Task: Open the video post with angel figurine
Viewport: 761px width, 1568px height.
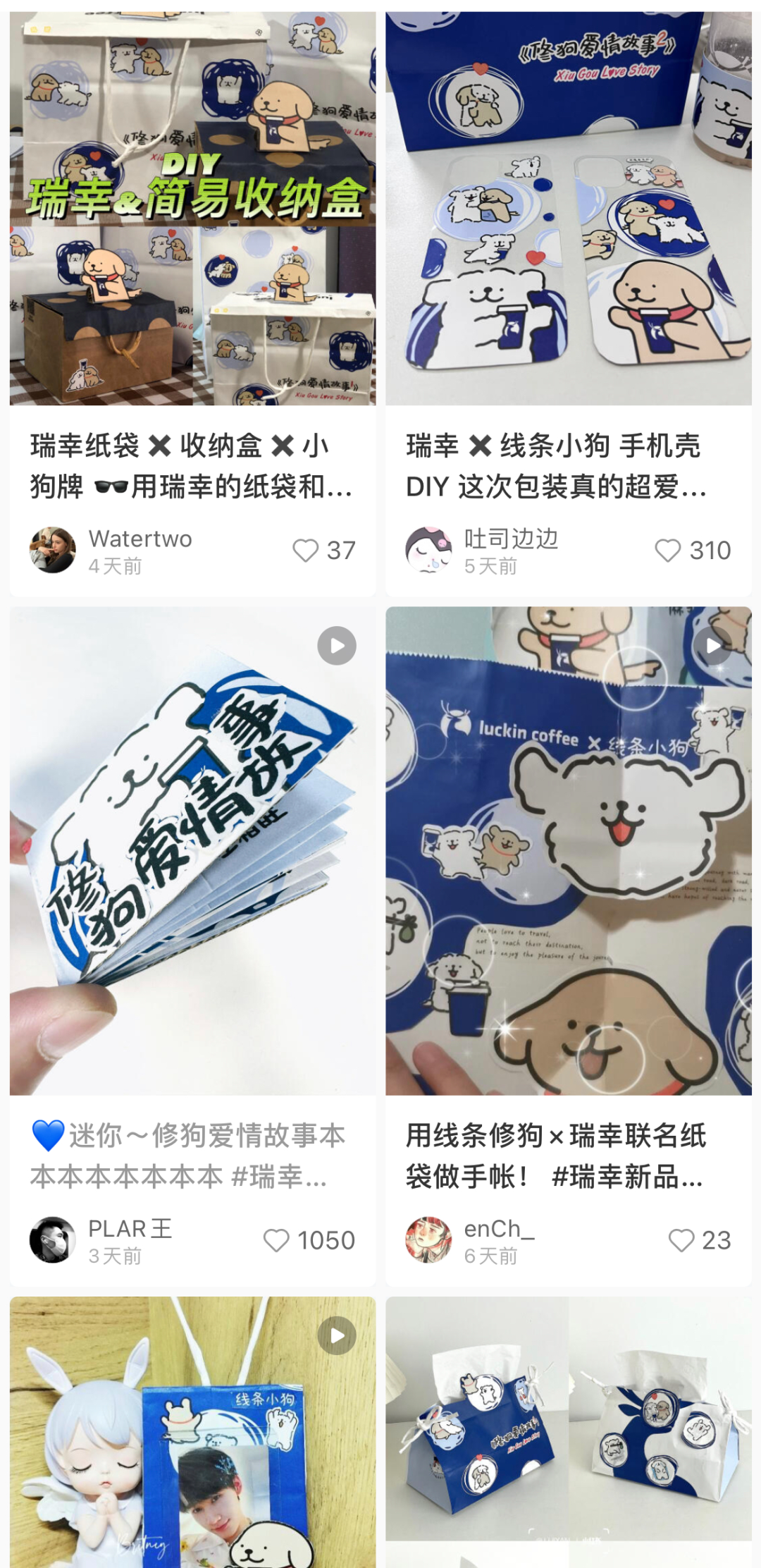Action: [x=192, y=1431]
